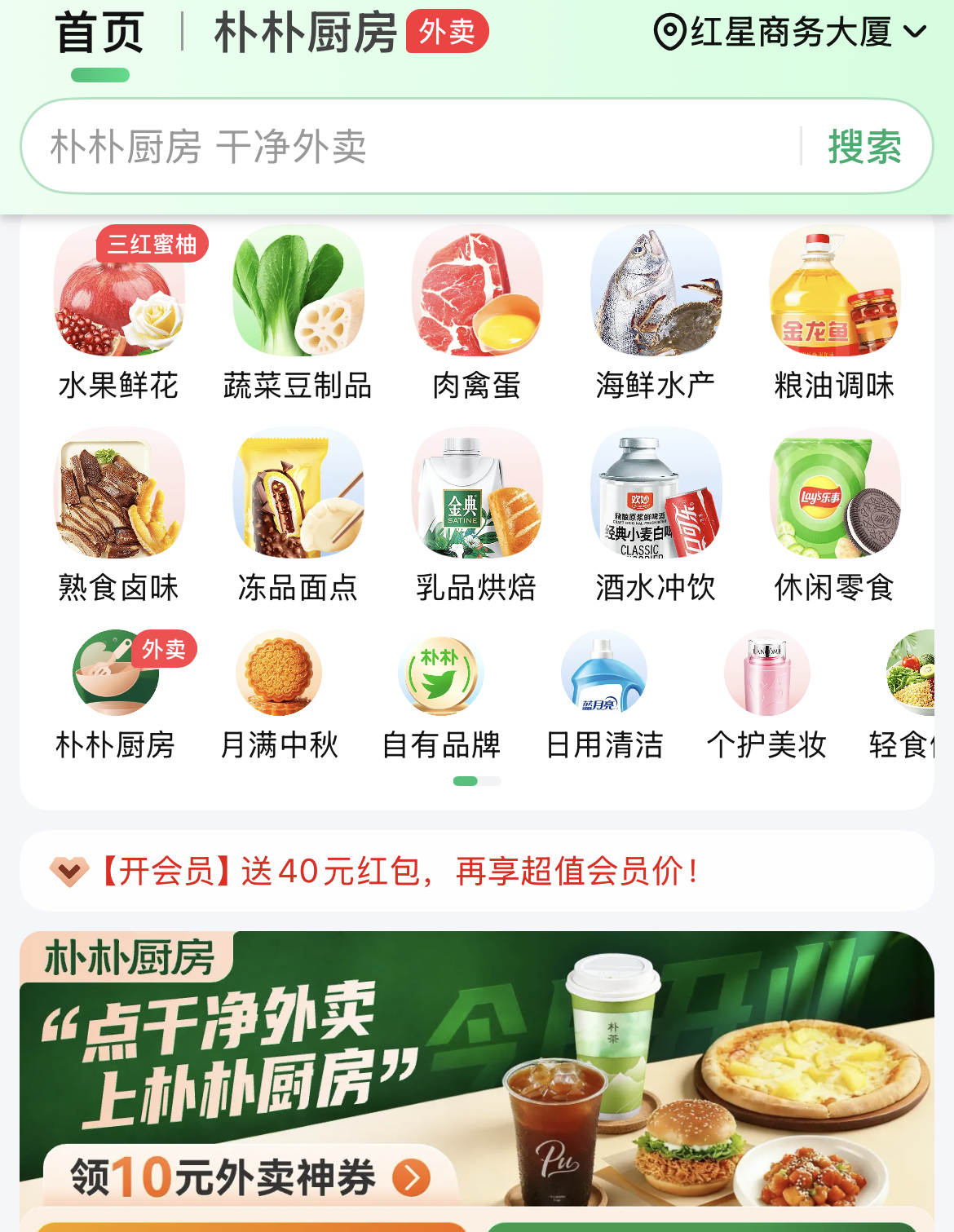
Task: Select the 粮油调味 category
Action: pyautogui.click(x=835, y=314)
